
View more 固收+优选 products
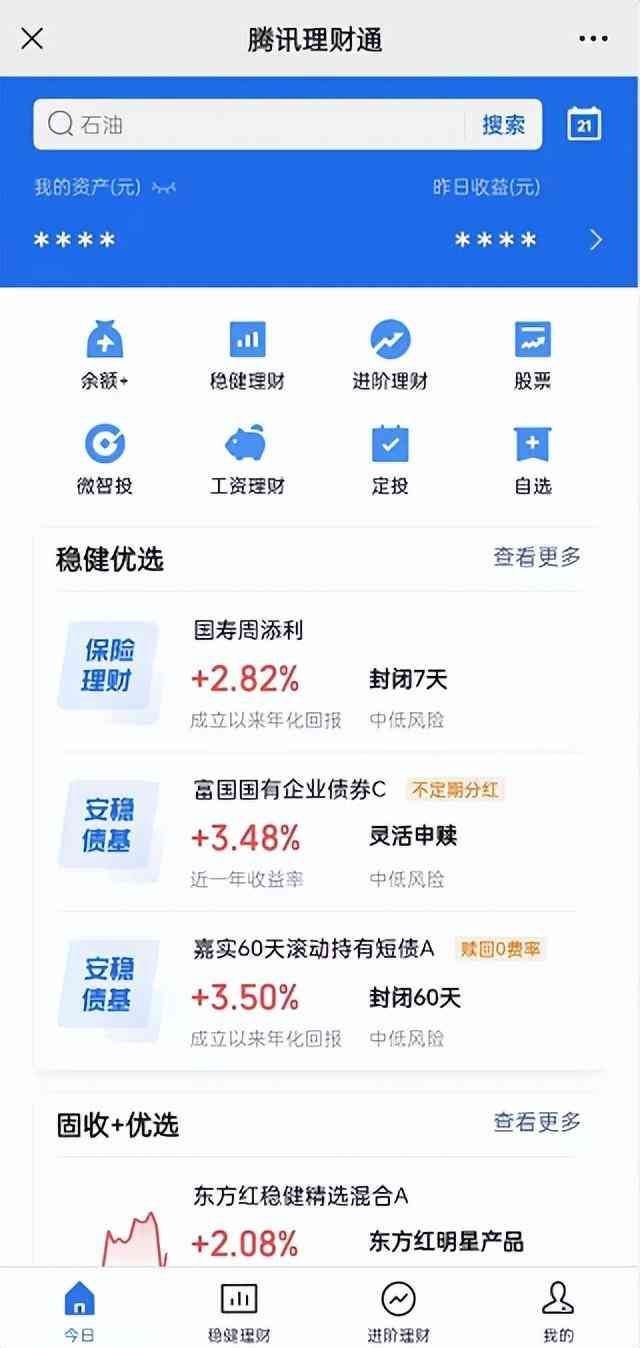(537, 1123)
